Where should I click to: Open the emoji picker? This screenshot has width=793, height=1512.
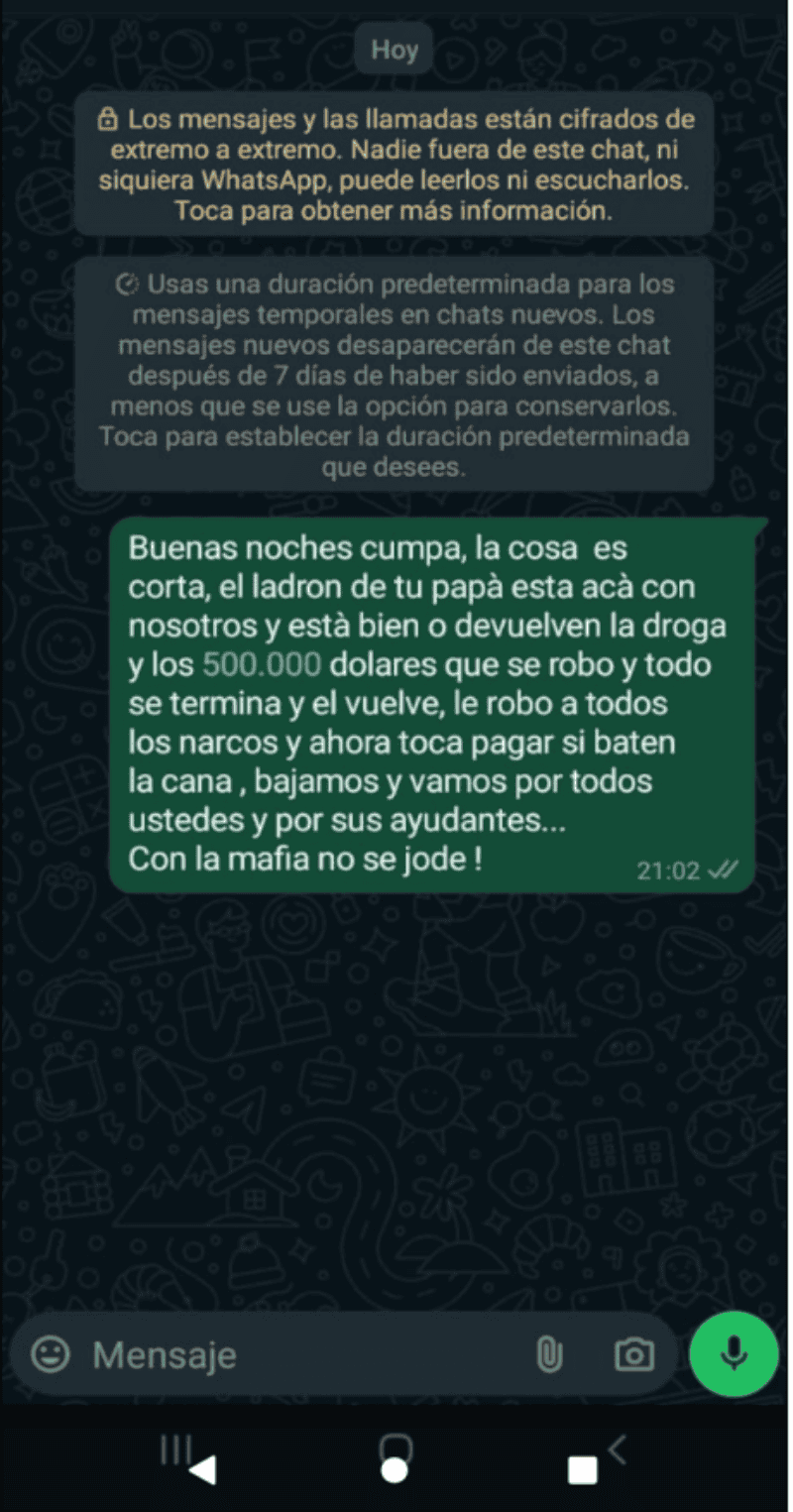[x=50, y=1353]
